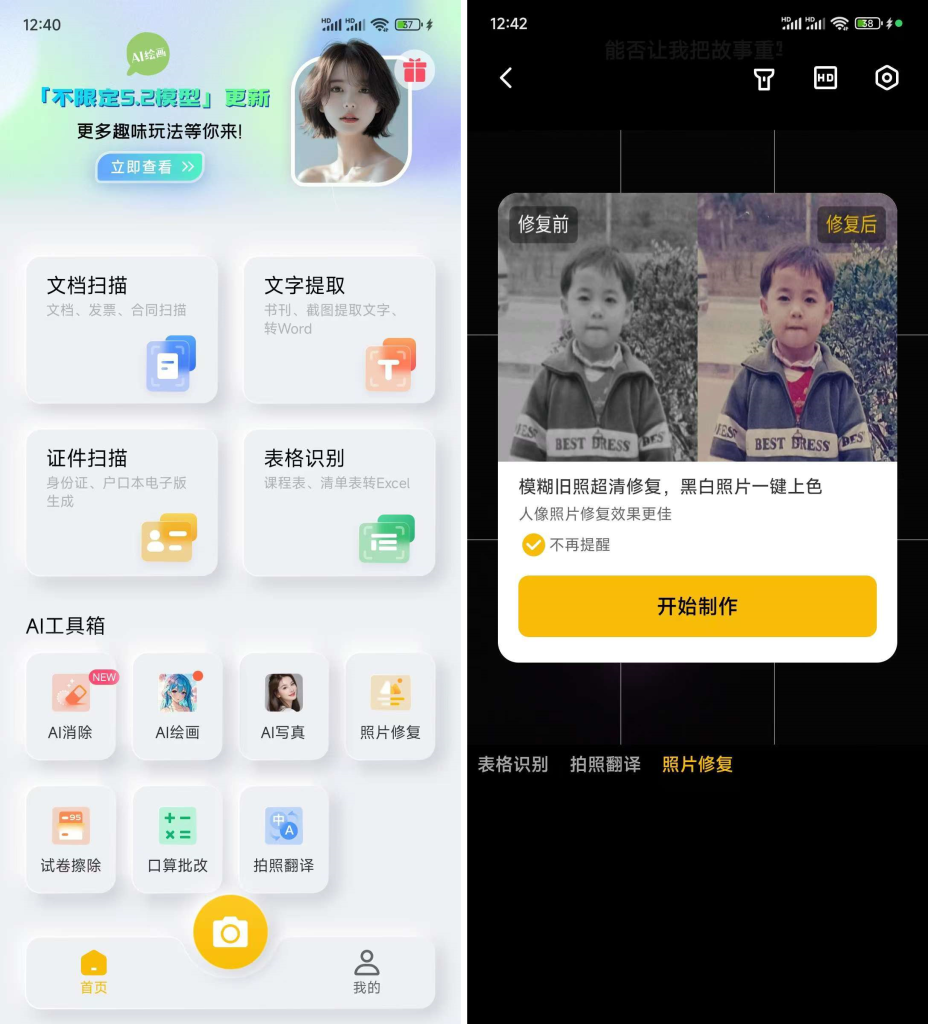Image resolution: width=928 pixels, height=1024 pixels.
Task: Open the 口算批改 tool
Action: pos(177,839)
